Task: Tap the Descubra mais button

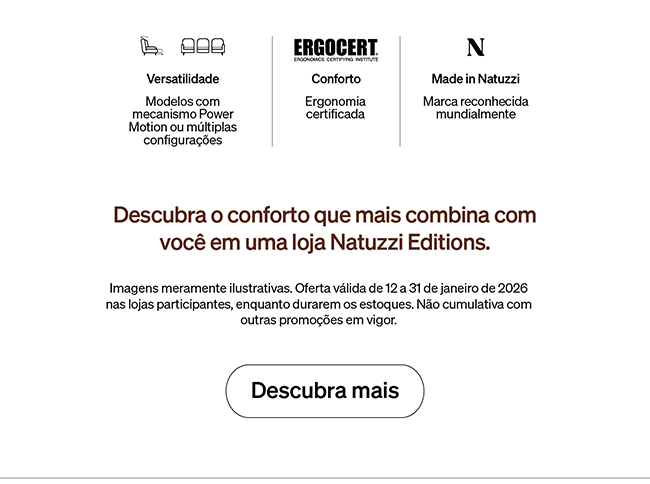Action: [x=325, y=391]
